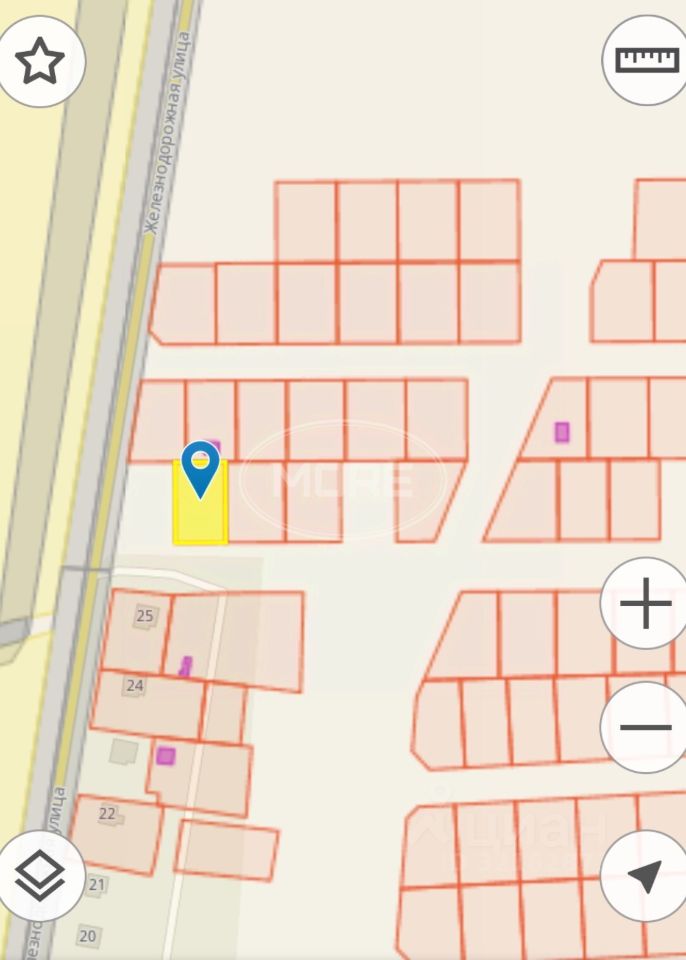Open the map layers selector
The image size is (686, 960).
point(40,877)
